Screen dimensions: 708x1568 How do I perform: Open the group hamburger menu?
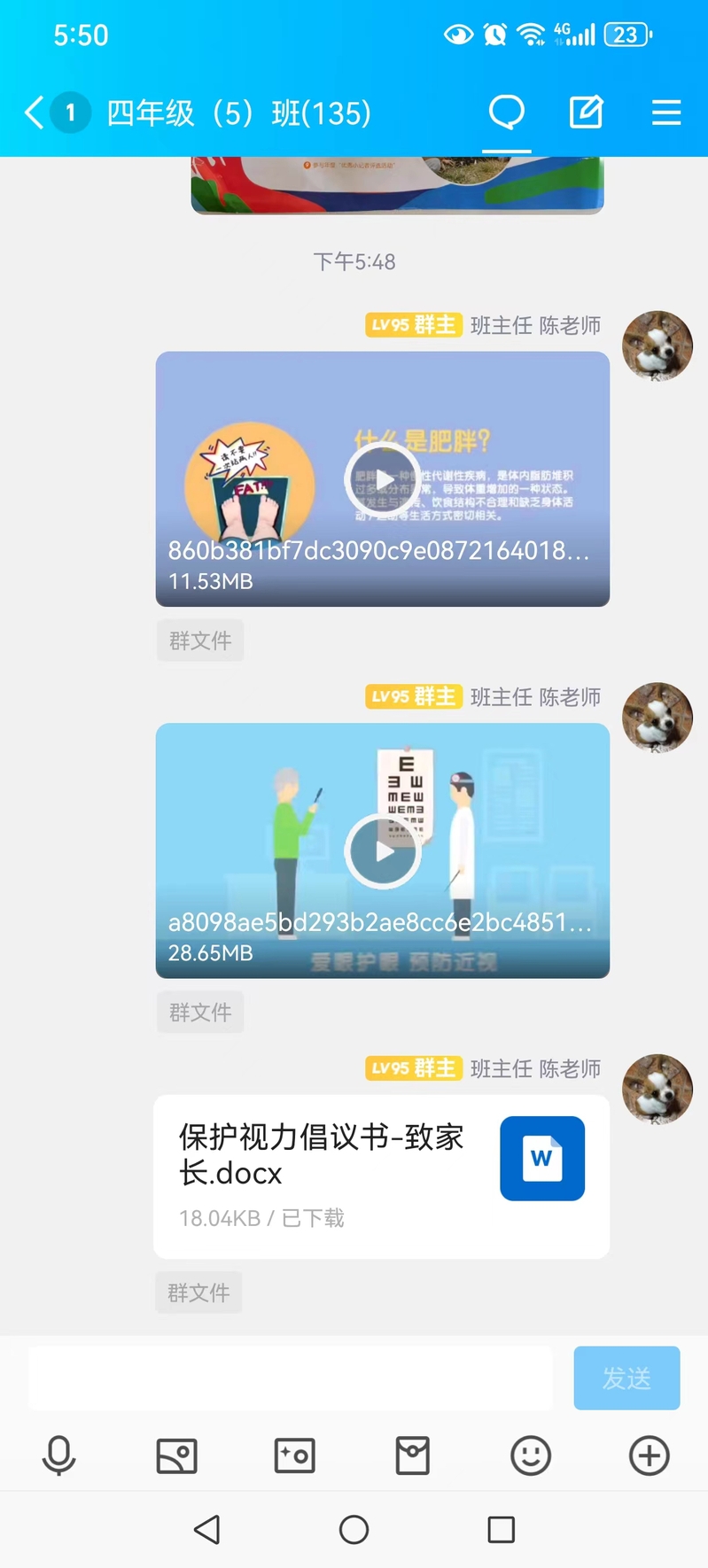click(665, 113)
